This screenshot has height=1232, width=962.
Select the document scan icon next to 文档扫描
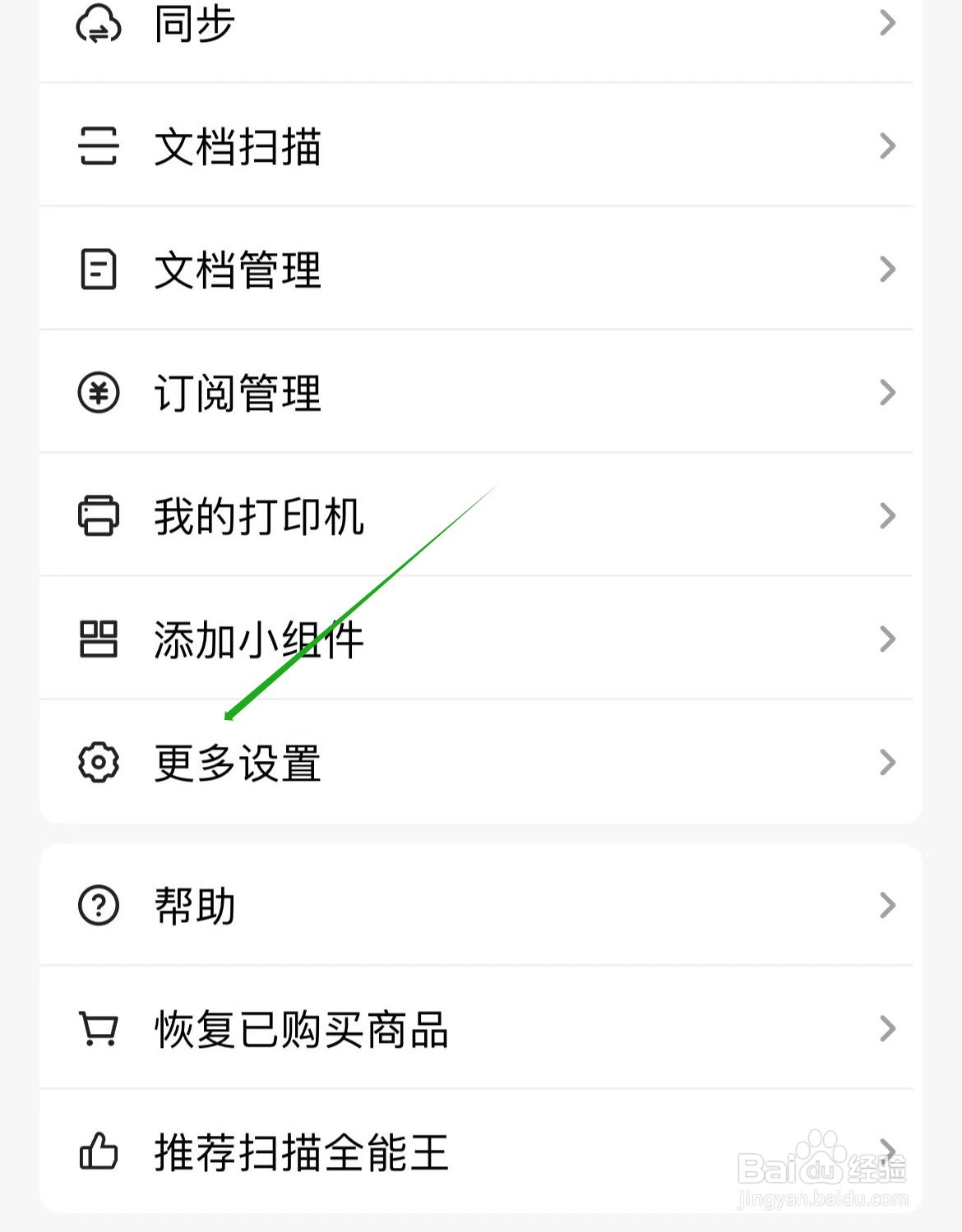tap(99, 145)
